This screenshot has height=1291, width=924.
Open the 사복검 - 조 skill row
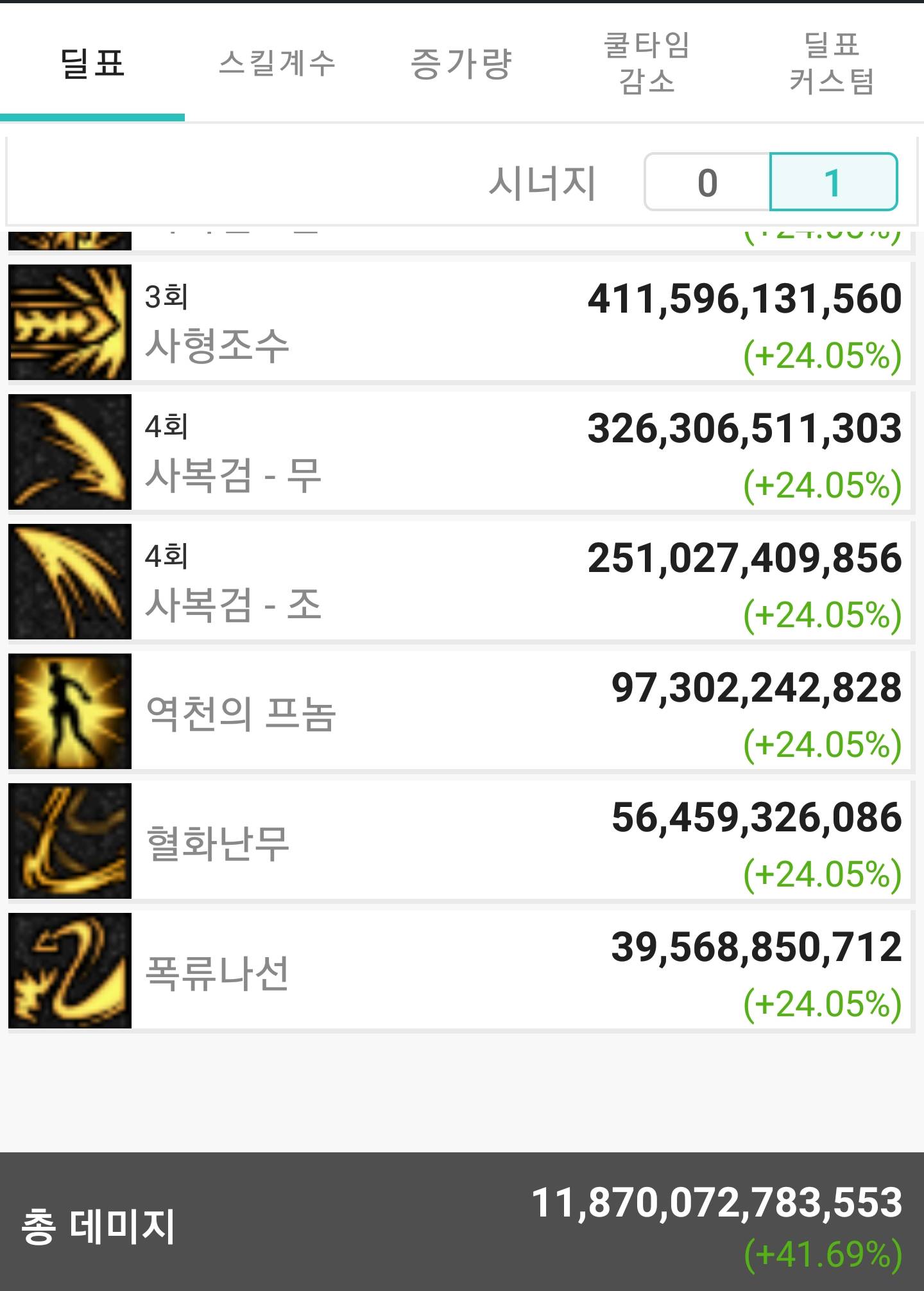pyautogui.click(x=459, y=582)
